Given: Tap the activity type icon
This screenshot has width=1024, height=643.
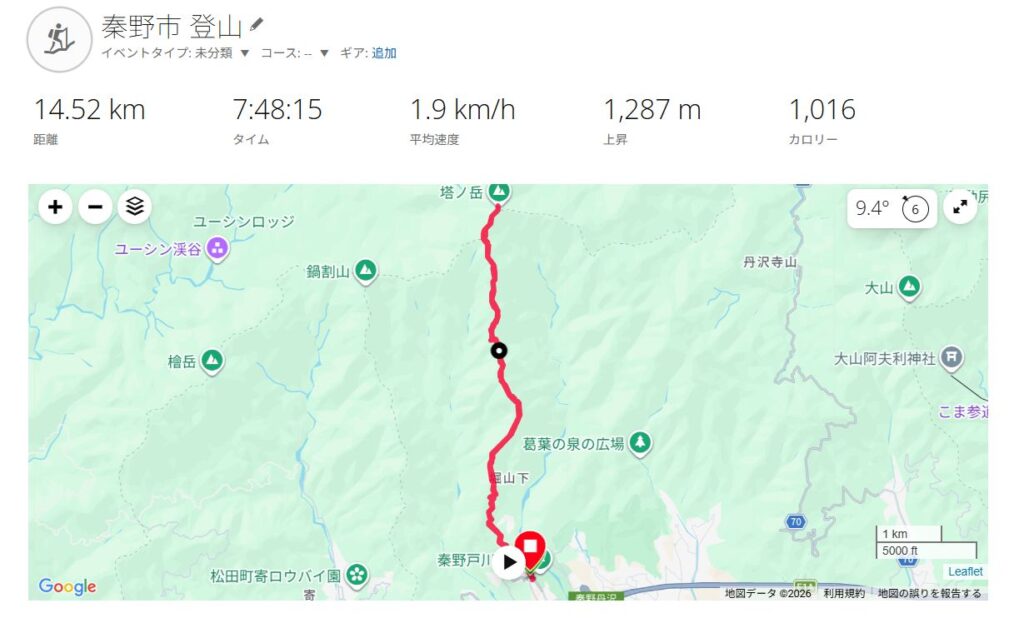Looking at the screenshot, I should [59, 39].
